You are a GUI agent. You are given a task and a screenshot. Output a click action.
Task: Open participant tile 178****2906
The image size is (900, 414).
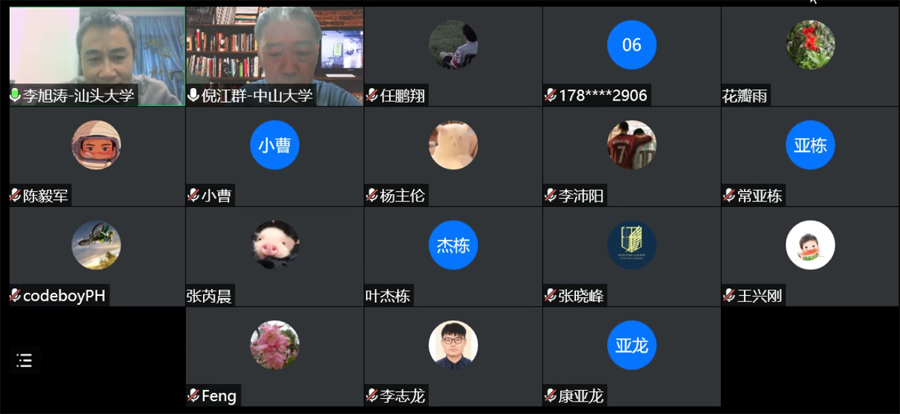(x=631, y=55)
